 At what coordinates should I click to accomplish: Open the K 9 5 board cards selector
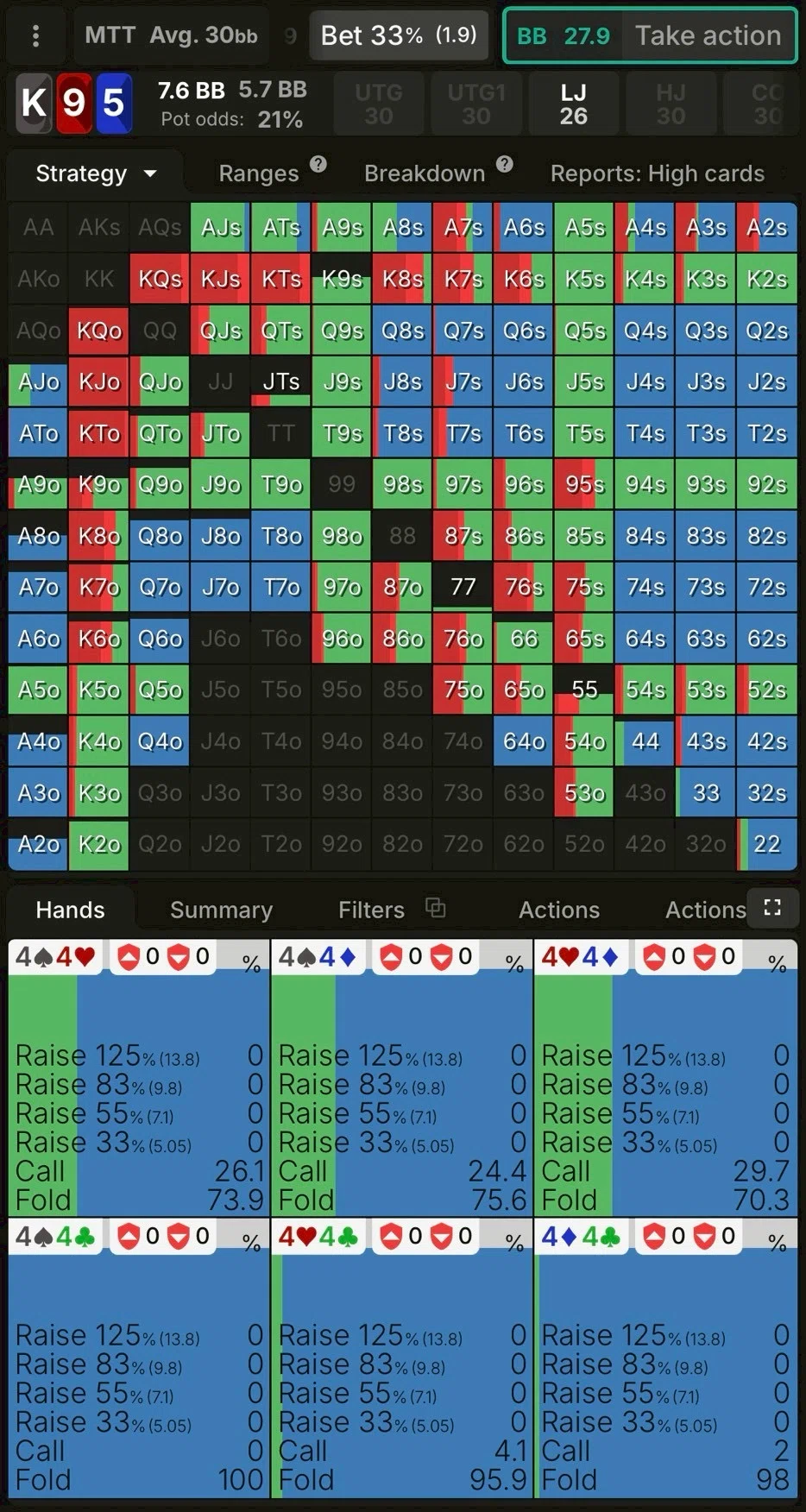coord(74,104)
